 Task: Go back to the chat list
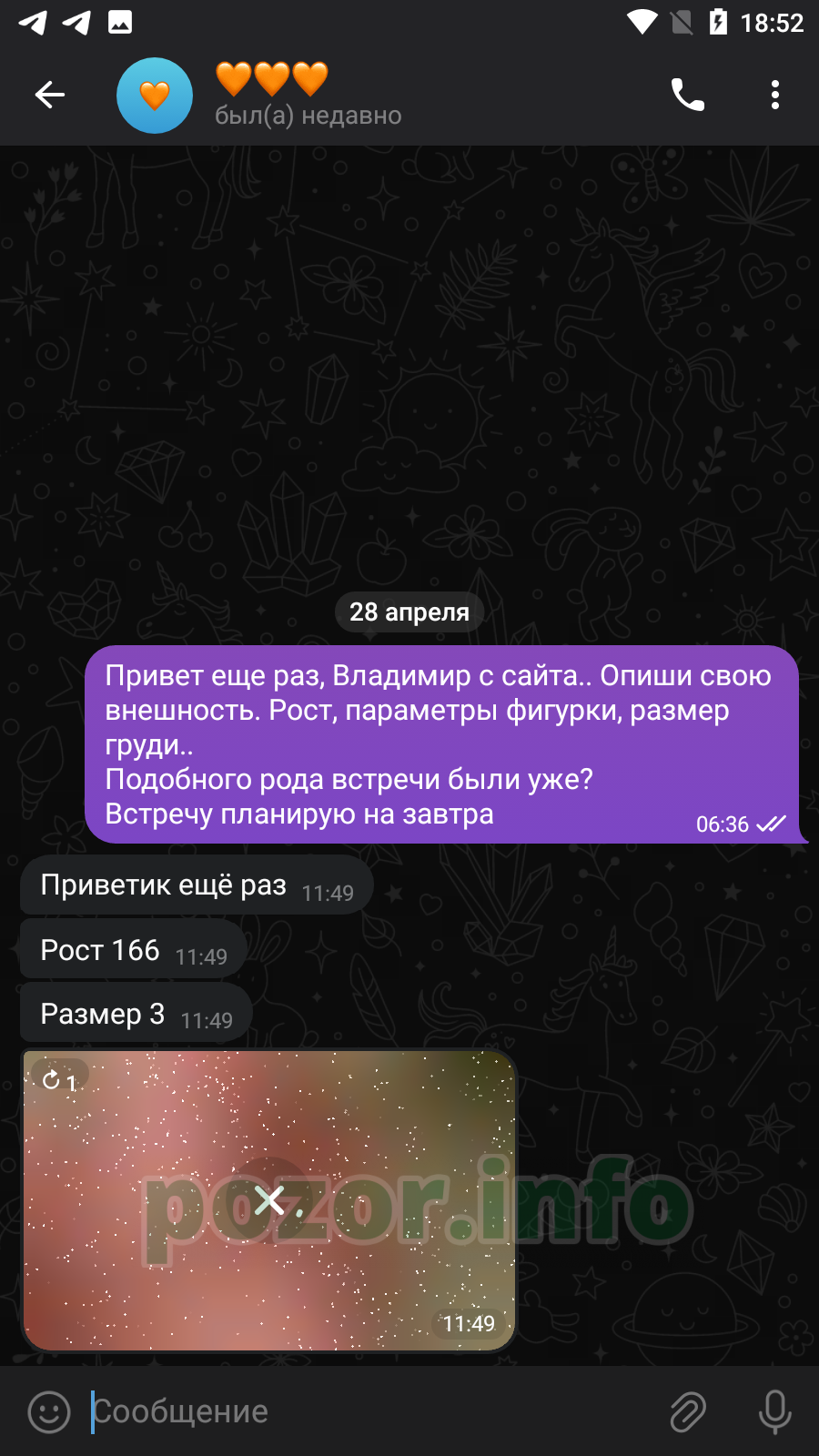coord(50,95)
